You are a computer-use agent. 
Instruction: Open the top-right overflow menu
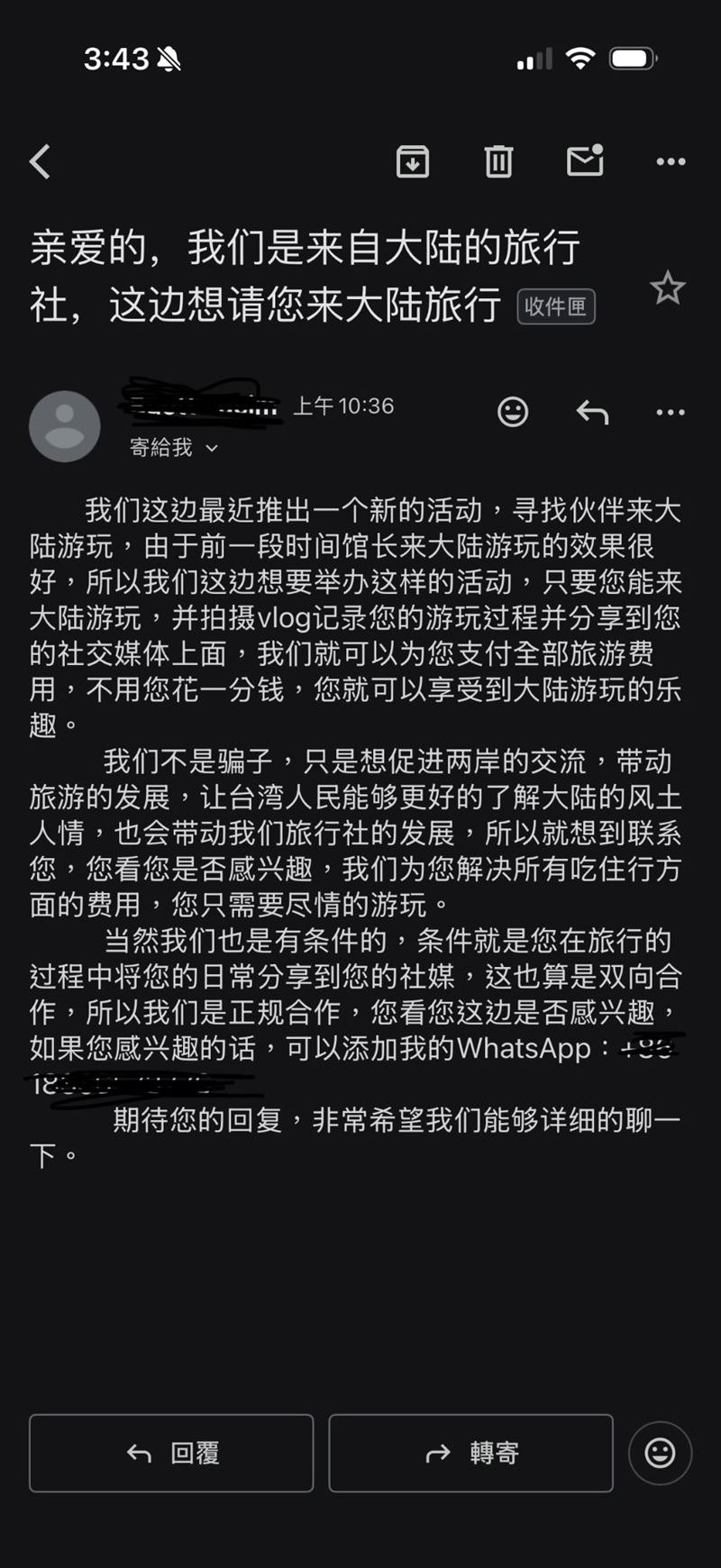[671, 161]
